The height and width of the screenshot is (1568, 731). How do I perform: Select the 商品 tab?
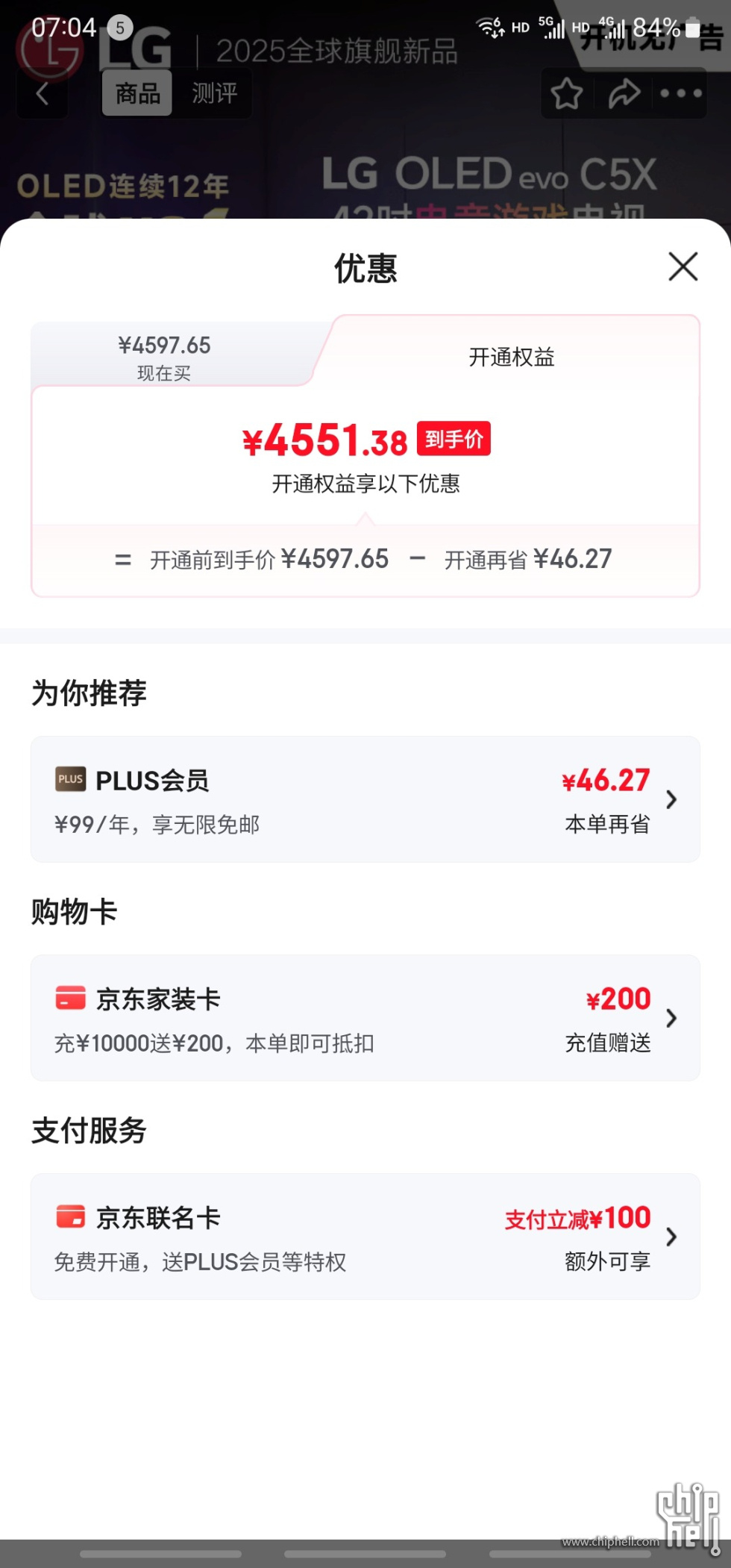(137, 93)
